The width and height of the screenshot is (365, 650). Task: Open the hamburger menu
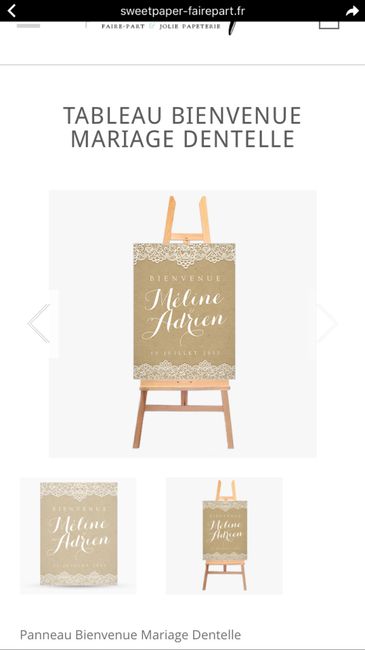point(29,25)
